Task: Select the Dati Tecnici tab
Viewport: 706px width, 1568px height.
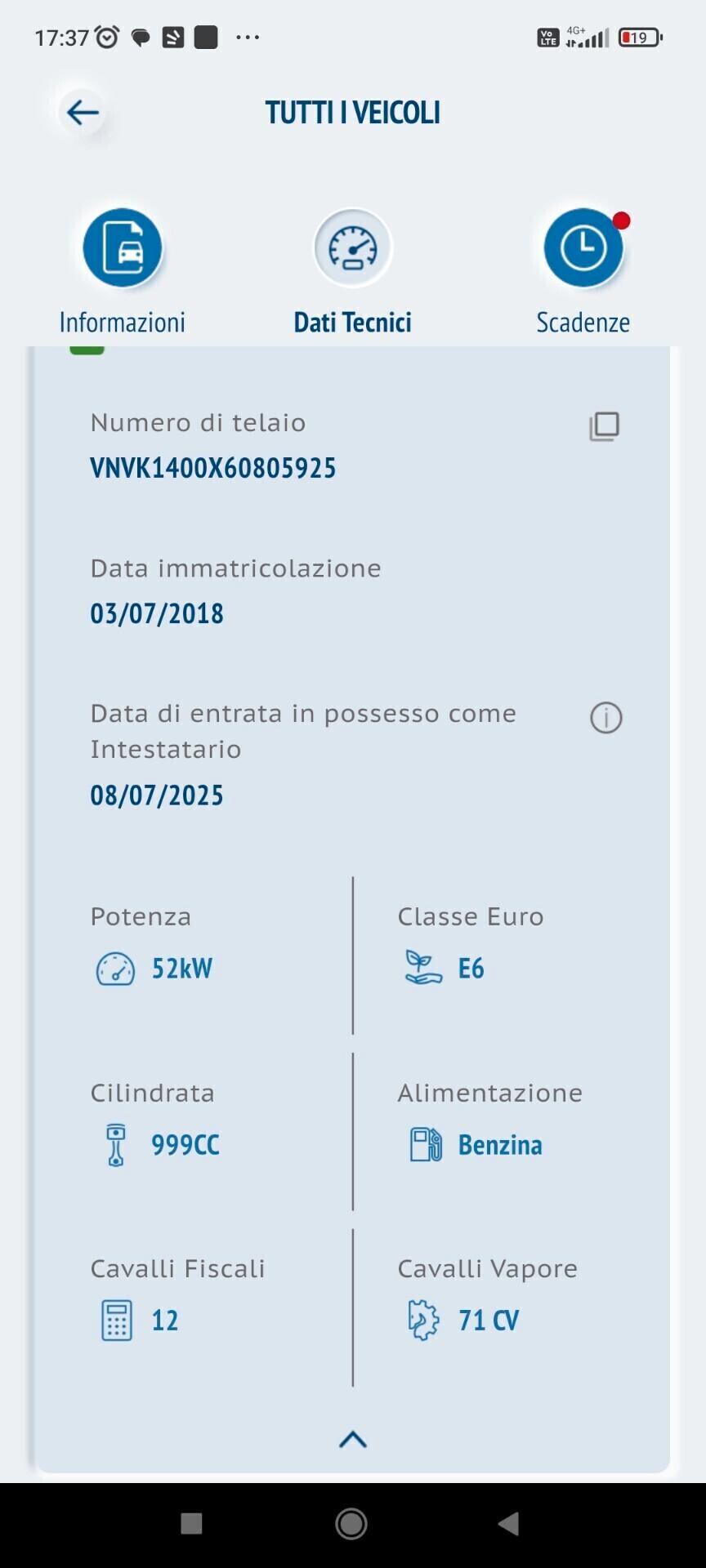Action: (x=353, y=248)
